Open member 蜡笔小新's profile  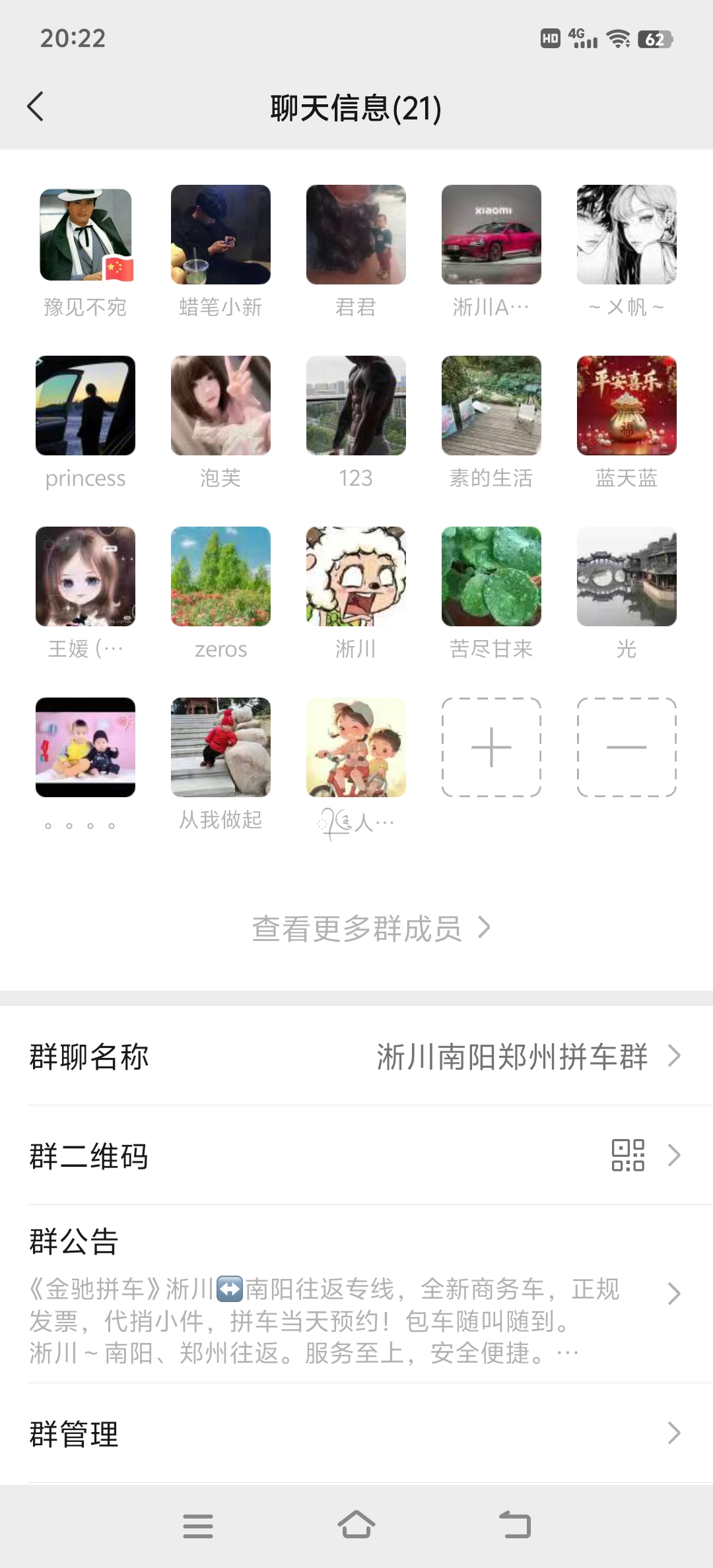221,235
